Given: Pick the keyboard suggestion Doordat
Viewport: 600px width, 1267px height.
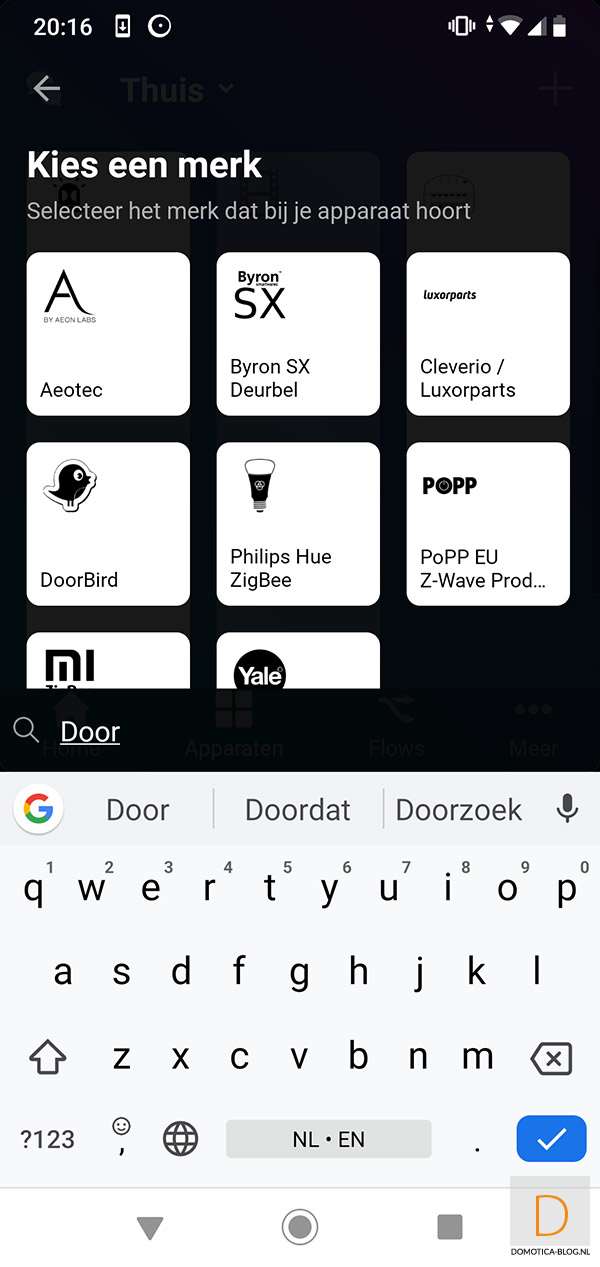Looking at the screenshot, I should click(298, 809).
